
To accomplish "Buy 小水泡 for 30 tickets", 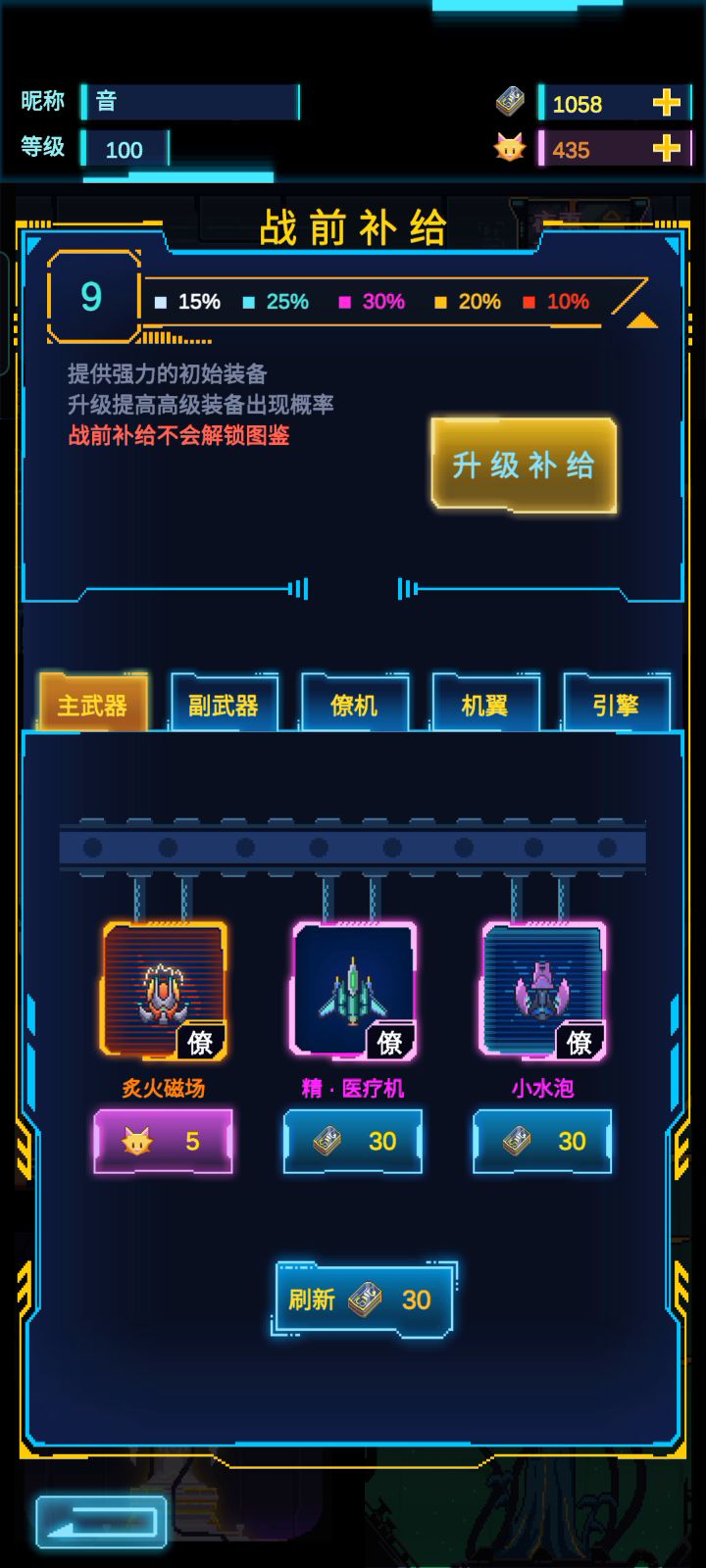I will click(x=542, y=1141).
